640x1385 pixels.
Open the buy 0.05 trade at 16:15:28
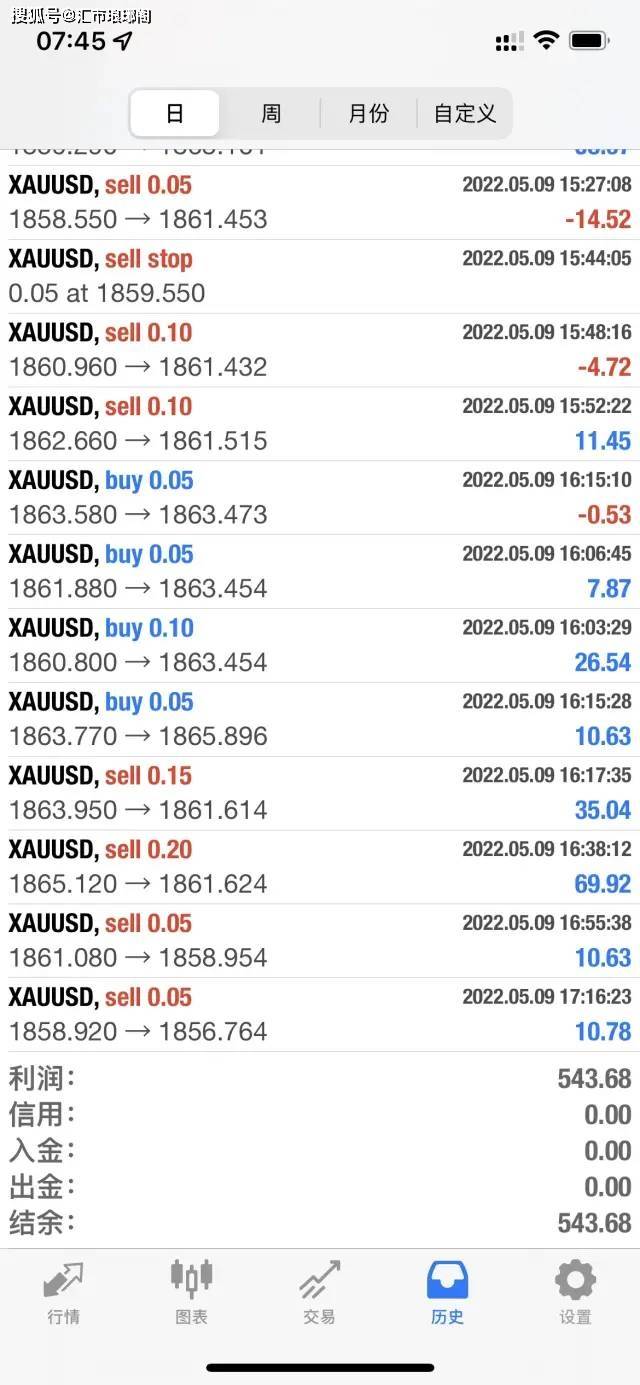[320, 720]
